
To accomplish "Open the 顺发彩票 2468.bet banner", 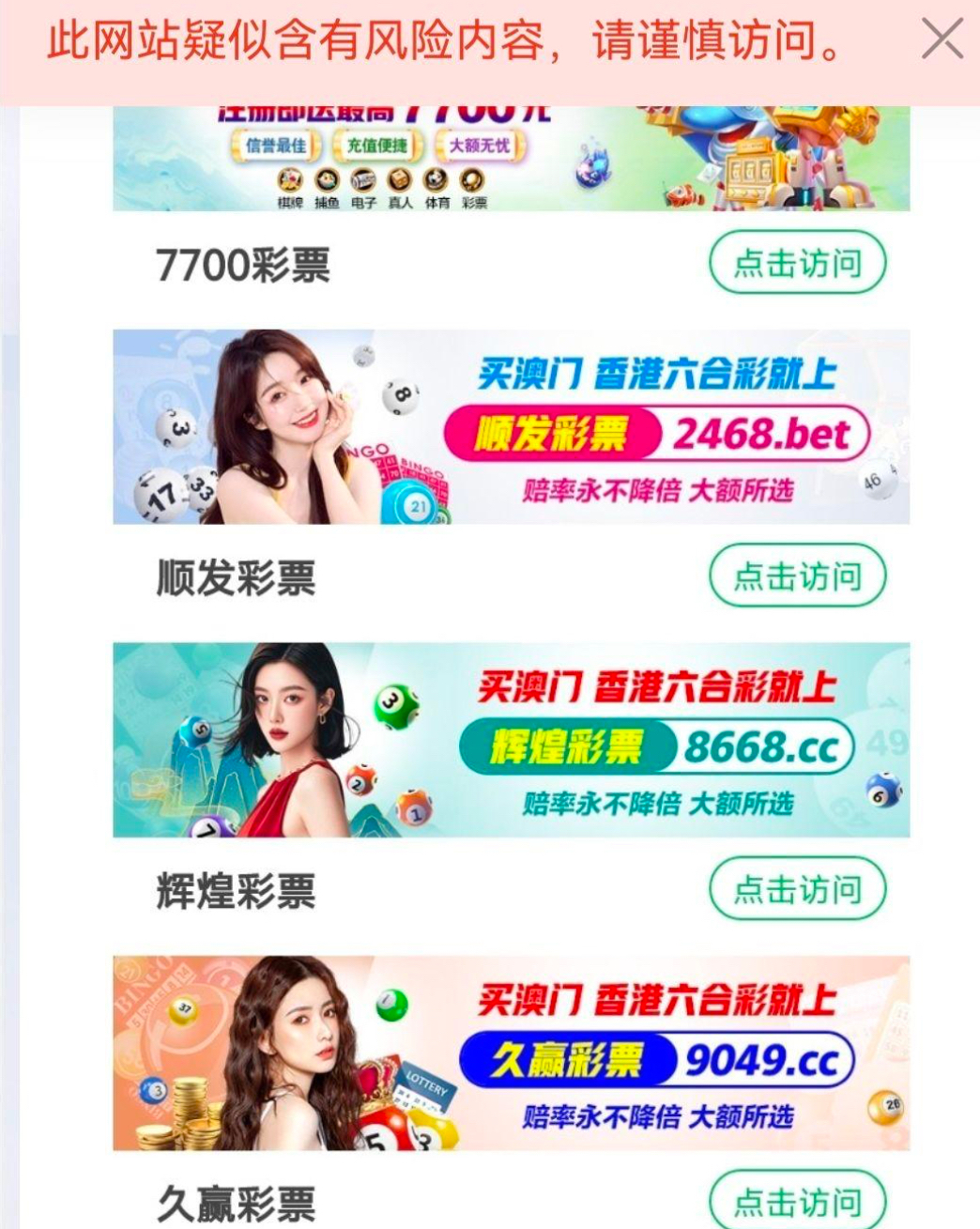I will coord(511,427).
